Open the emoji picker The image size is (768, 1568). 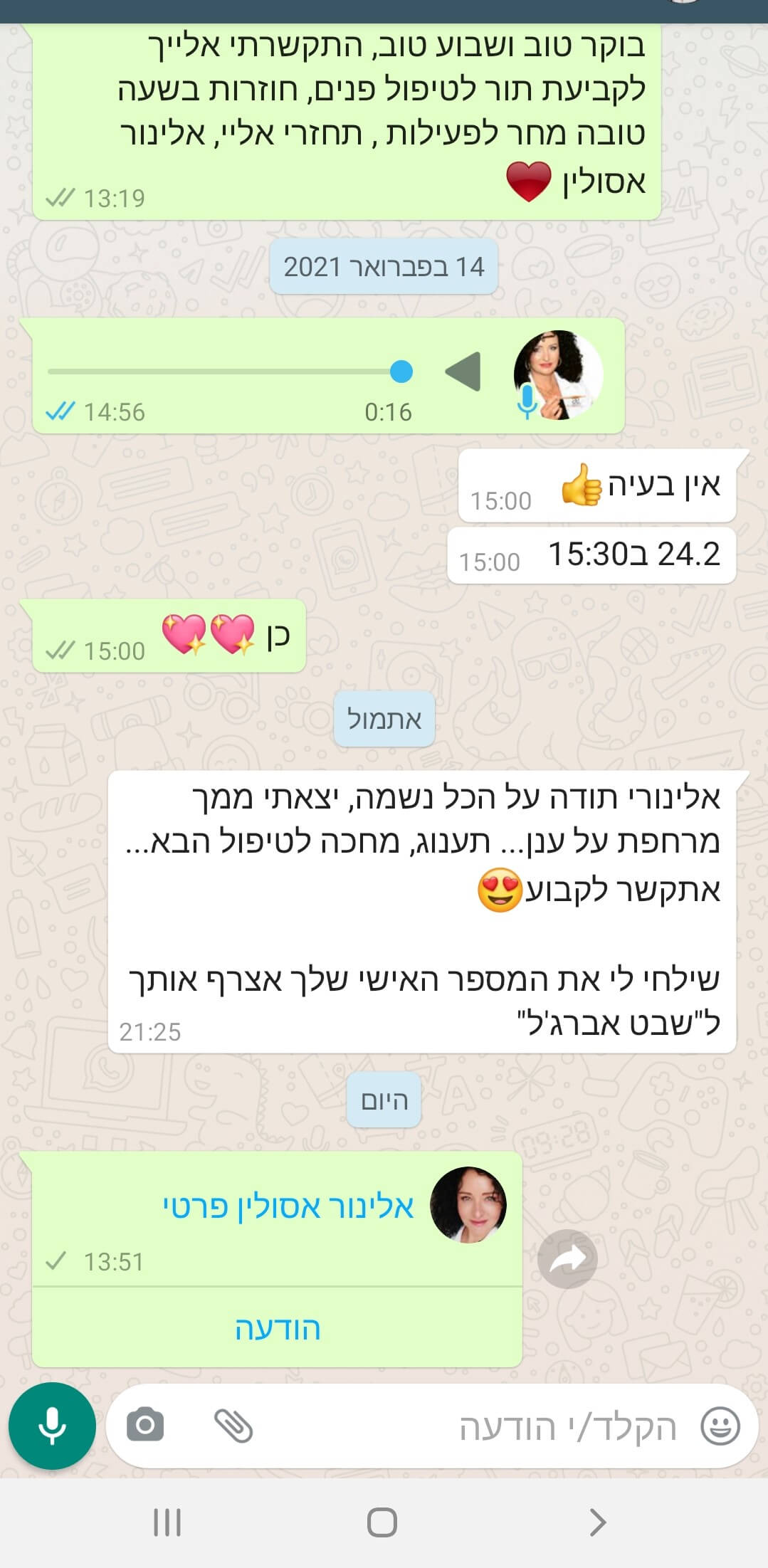[x=720, y=1426]
